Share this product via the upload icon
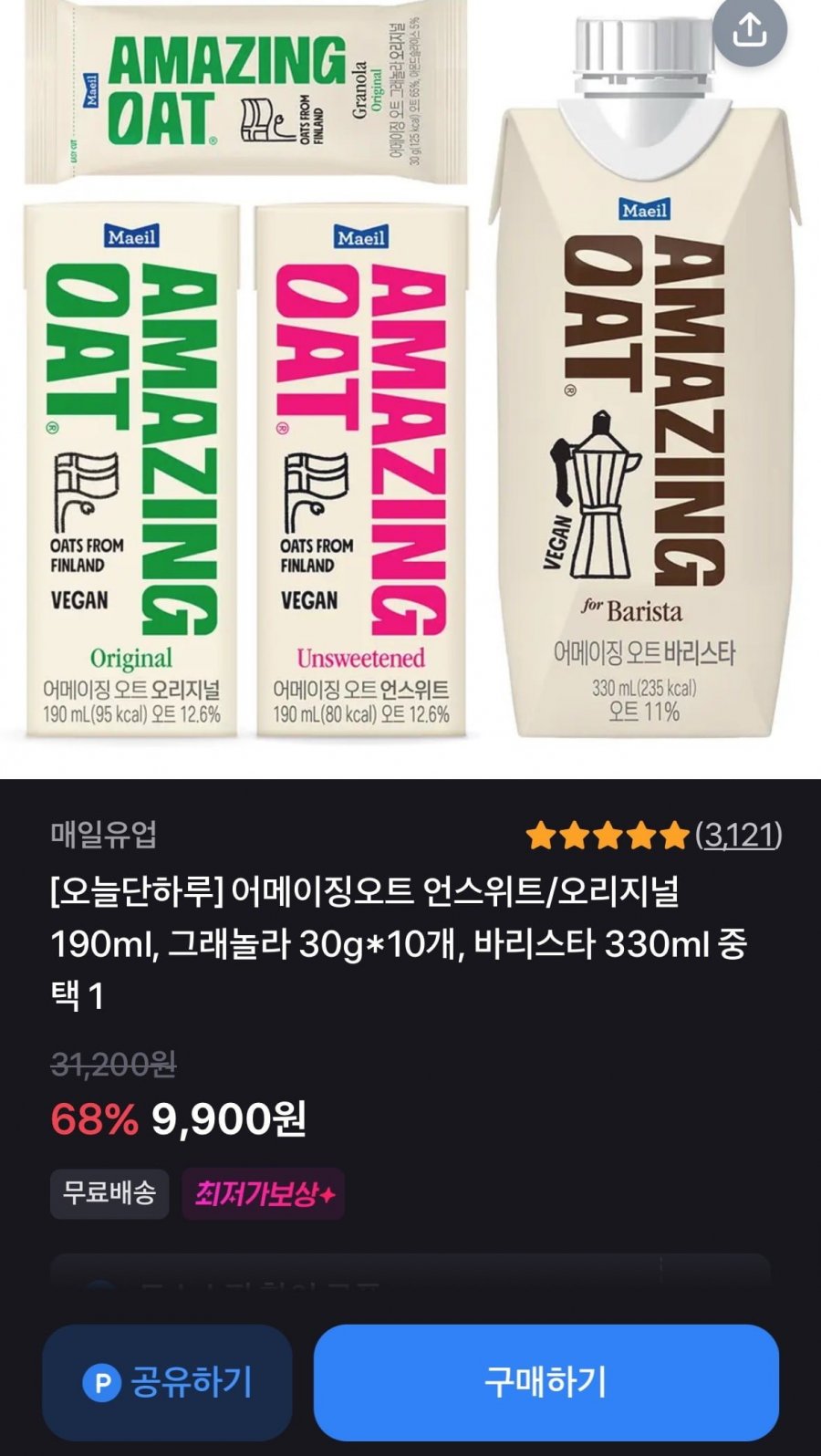The image size is (821, 1456). tap(749, 30)
